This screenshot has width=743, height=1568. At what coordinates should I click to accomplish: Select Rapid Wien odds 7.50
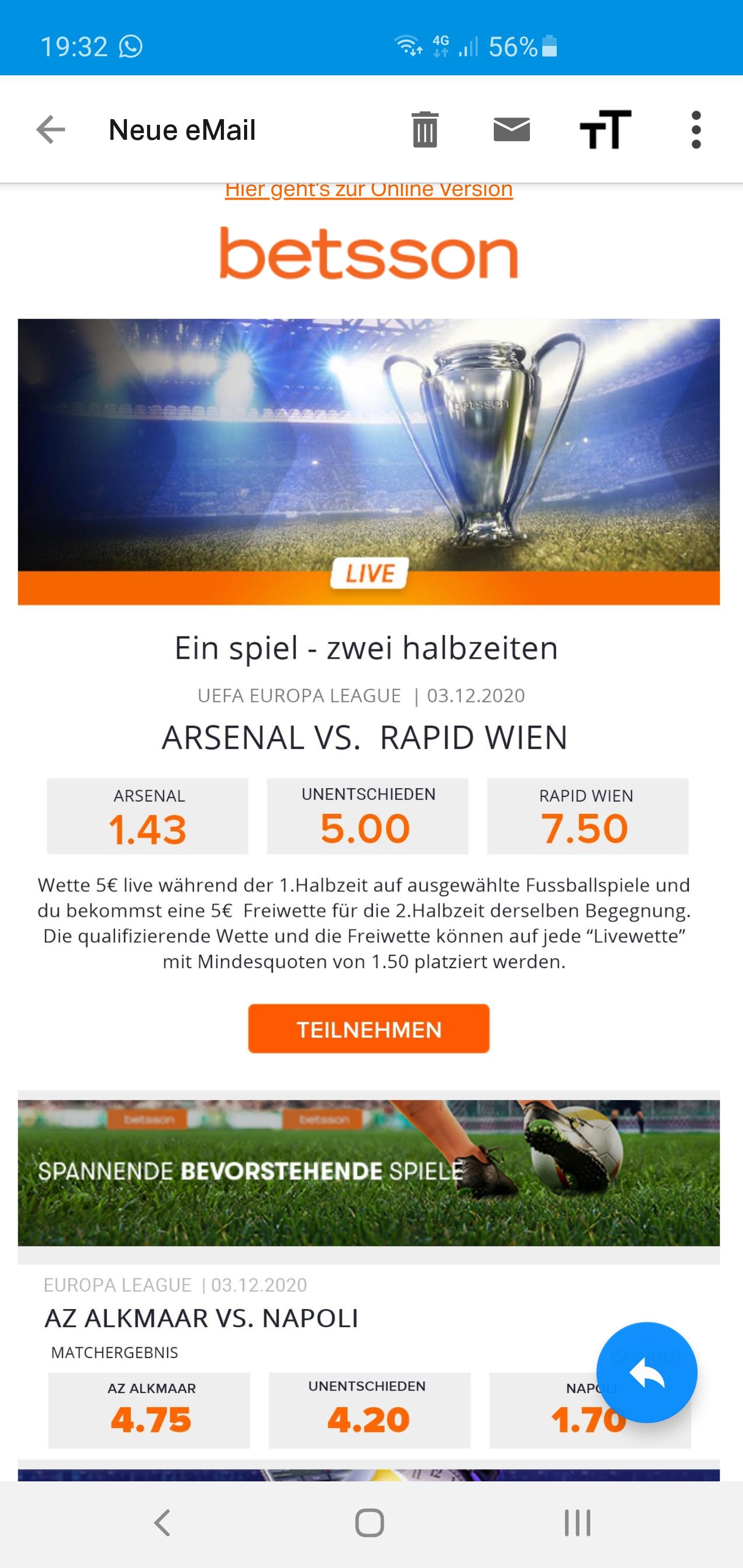click(x=587, y=816)
